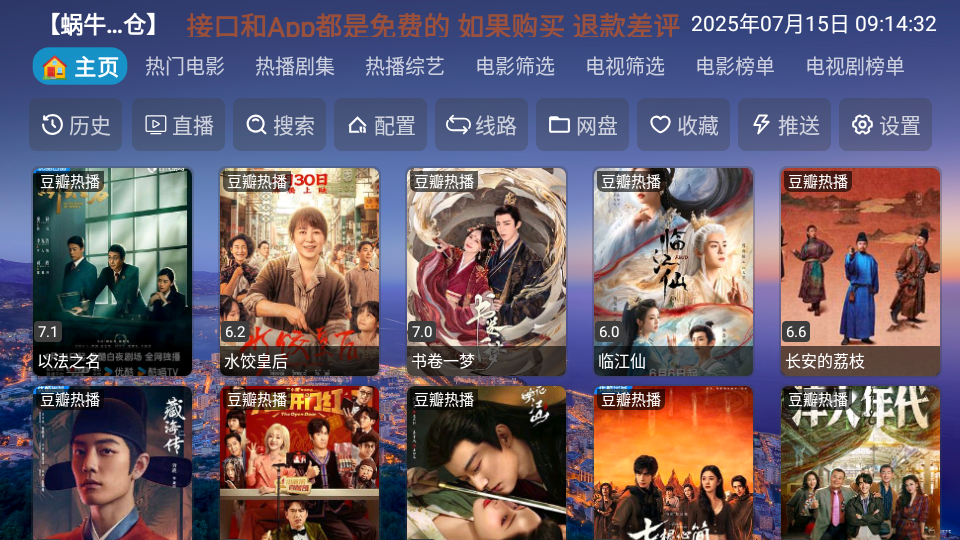This screenshot has width=960, height=540.
Task: Open the 电影榜单 tab
Action: (x=735, y=67)
